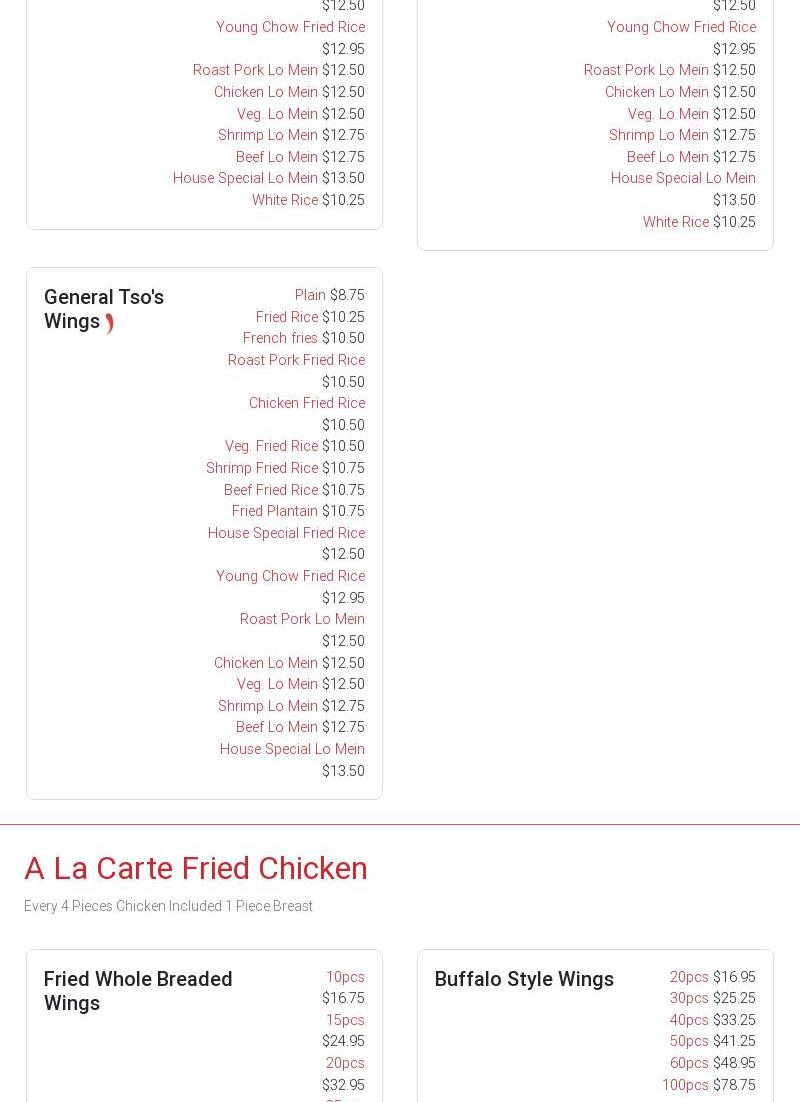This screenshot has height=1102, width=800.
Task: Order 100pcs Buffalo Style Wings
Action: tap(685, 1085)
